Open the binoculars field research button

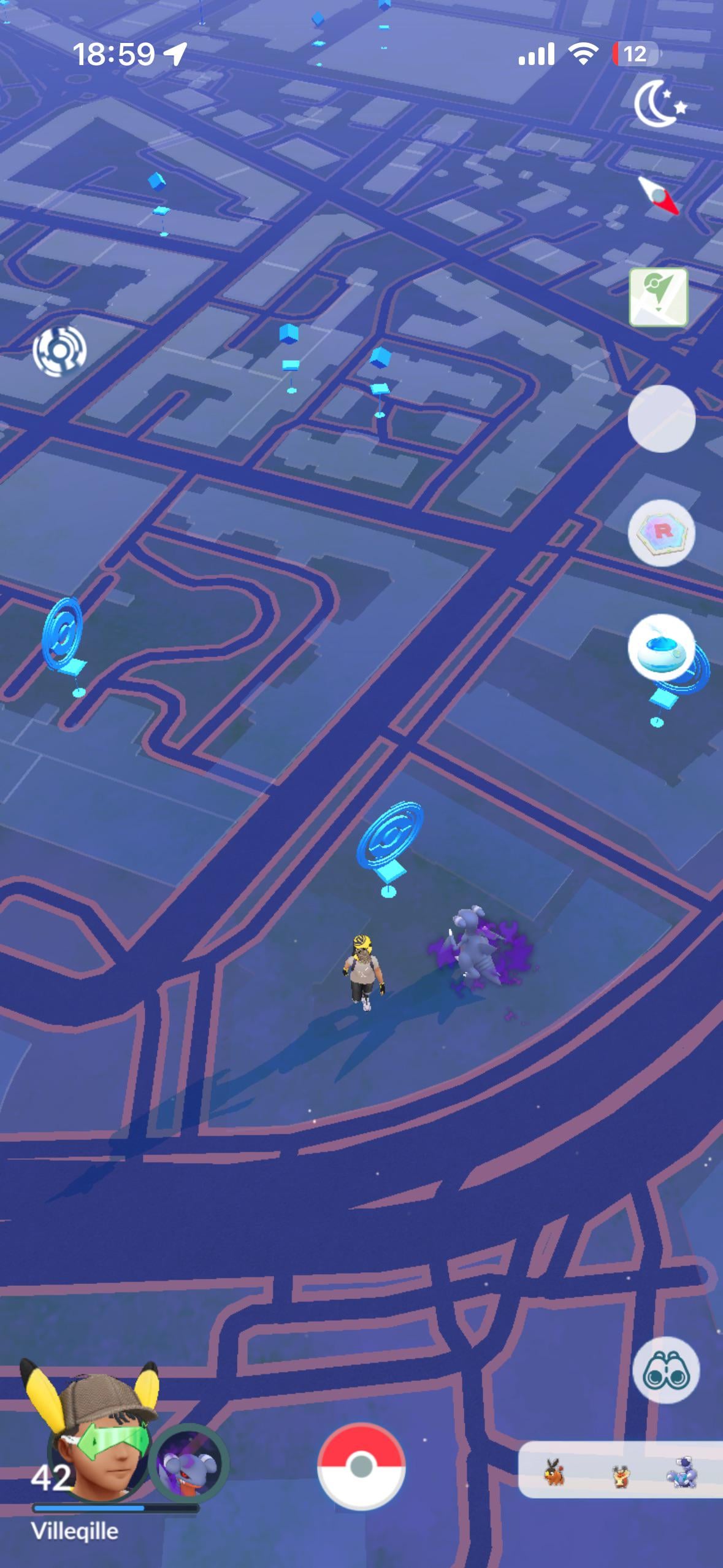coord(665,1370)
